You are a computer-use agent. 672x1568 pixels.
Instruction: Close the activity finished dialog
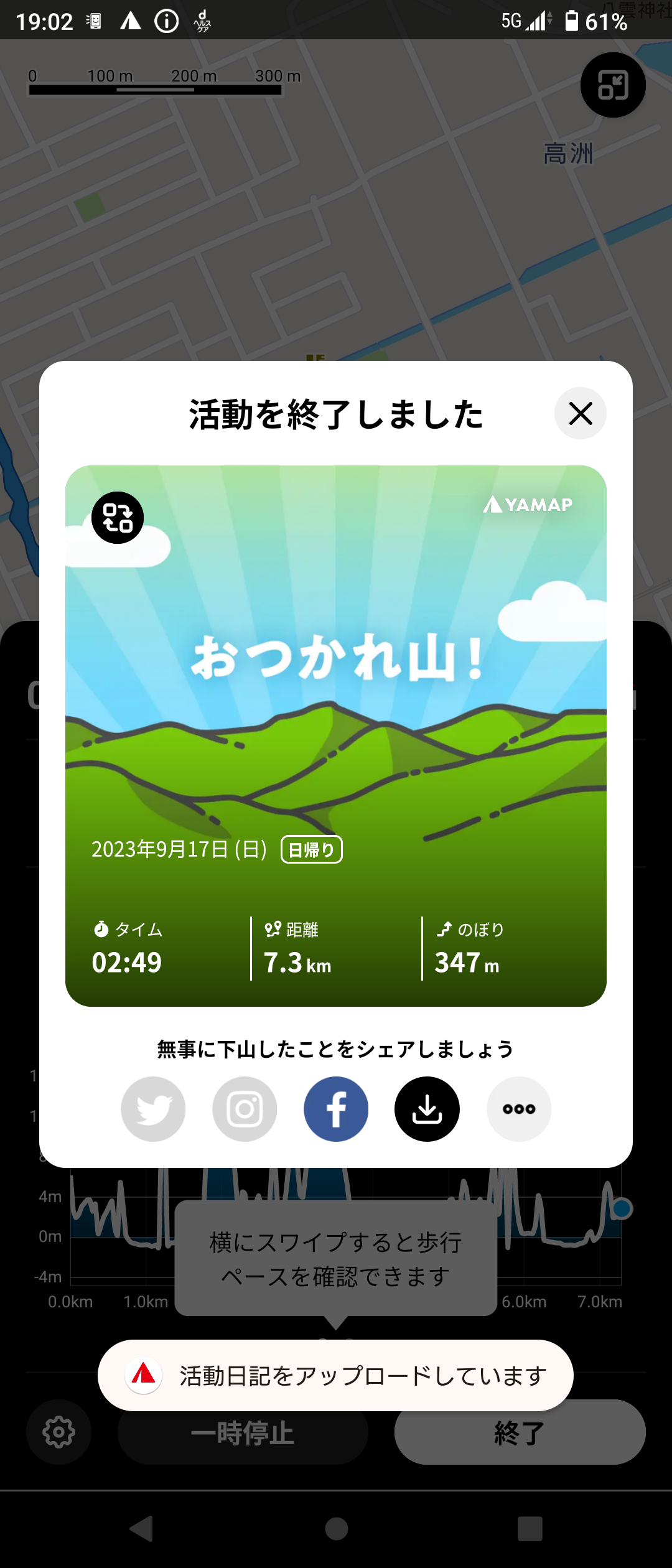click(x=580, y=413)
